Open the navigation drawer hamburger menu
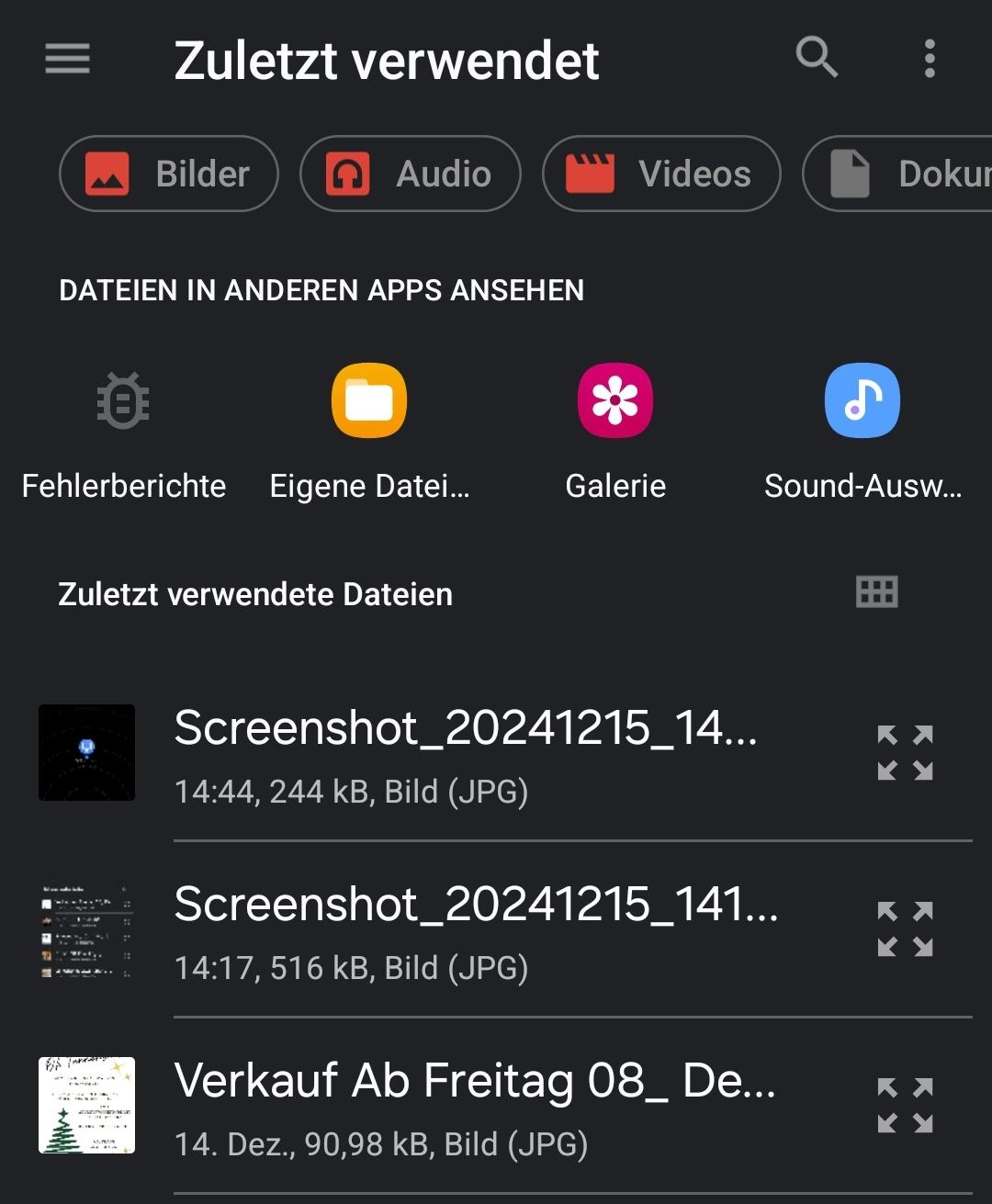Image resolution: width=992 pixels, height=1204 pixels. 66,59
